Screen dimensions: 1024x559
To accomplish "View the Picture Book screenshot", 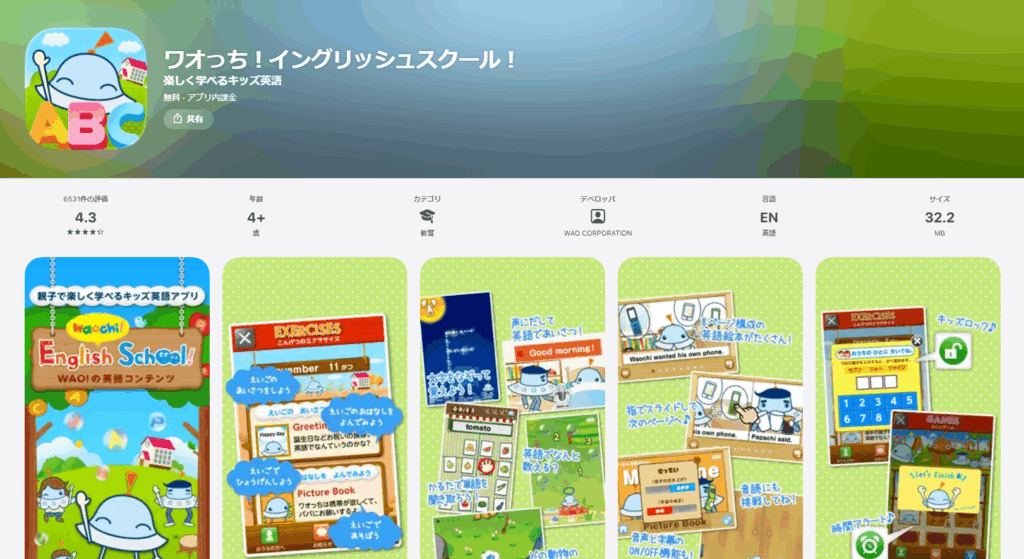I will click(x=710, y=408).
